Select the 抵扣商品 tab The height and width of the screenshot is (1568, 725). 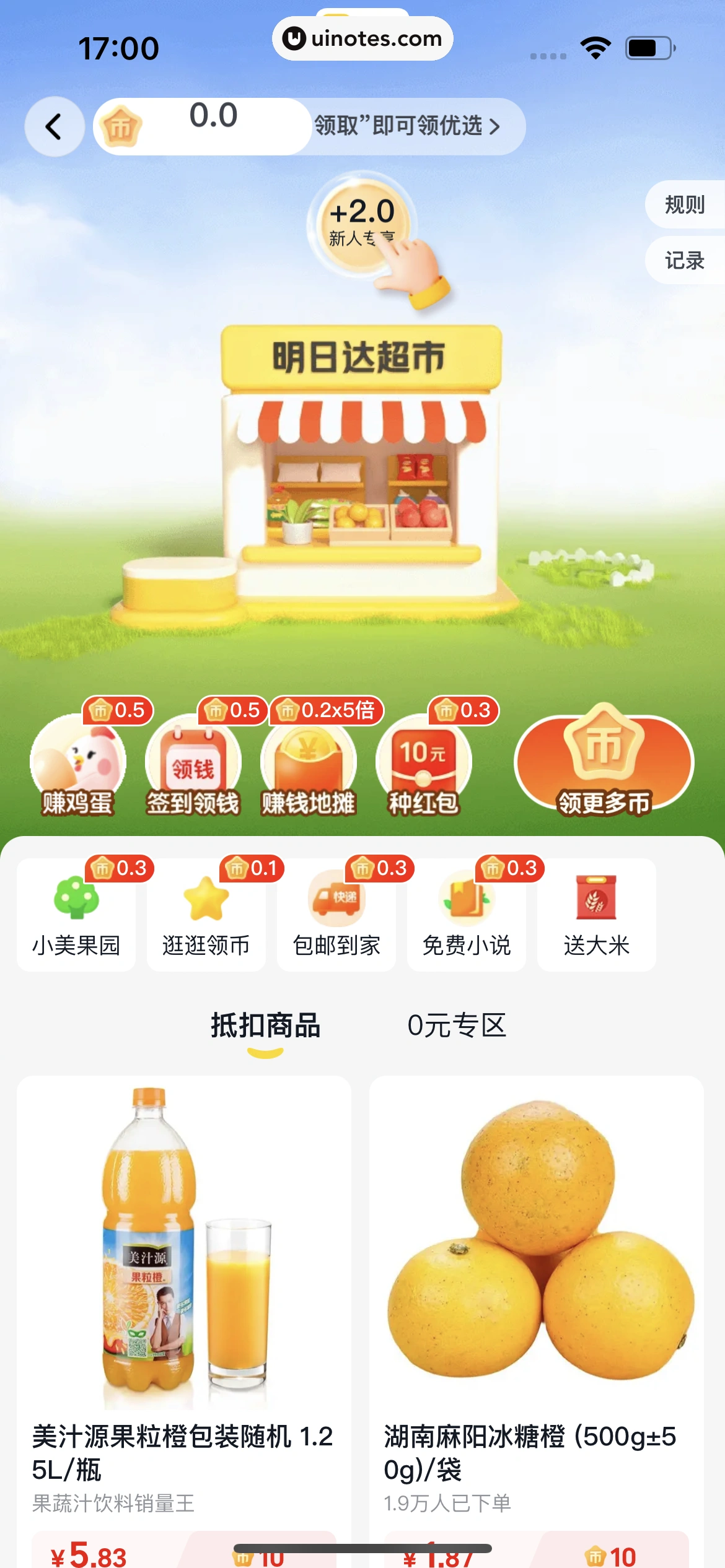(x=265, y=1025)
